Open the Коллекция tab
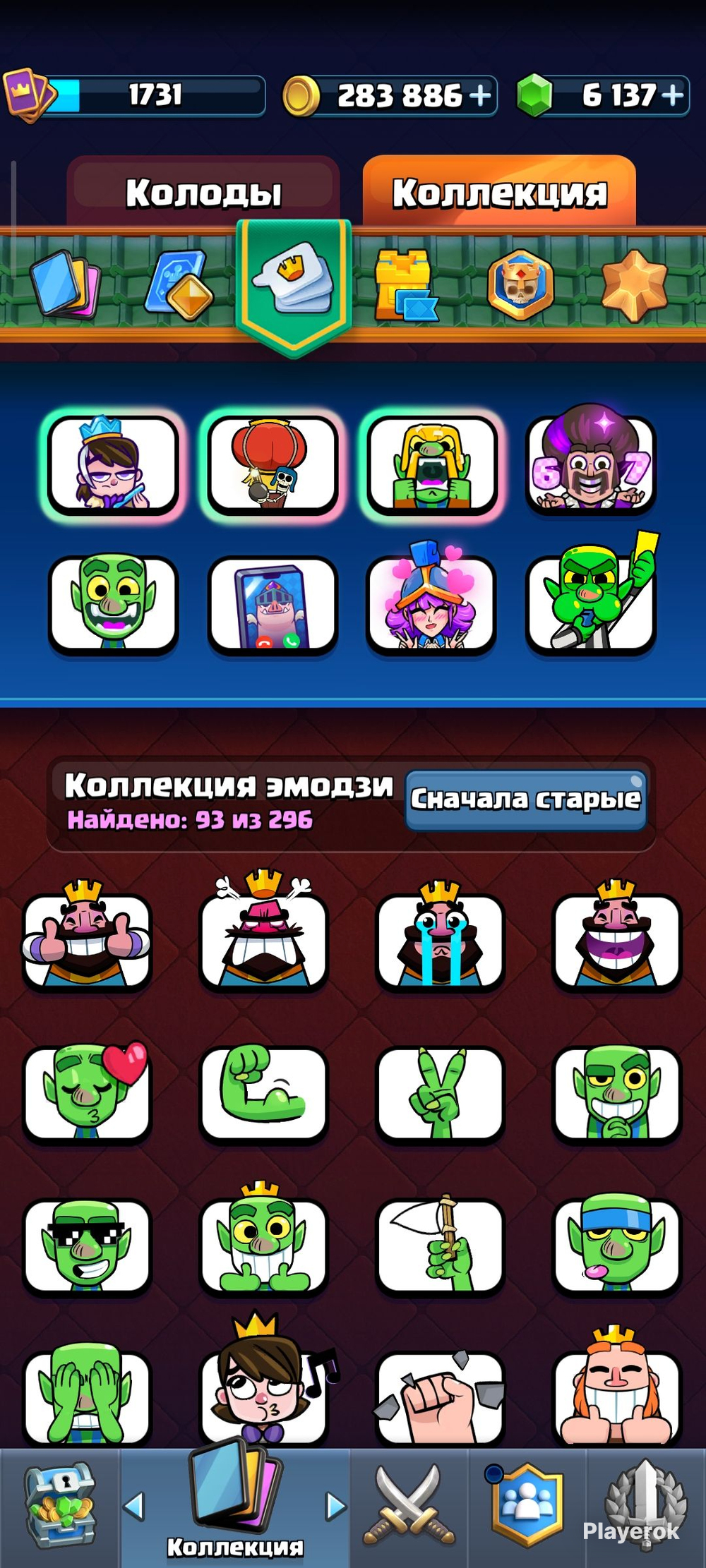The height and width of the screenshot is (1568, 706). point(499,192)
